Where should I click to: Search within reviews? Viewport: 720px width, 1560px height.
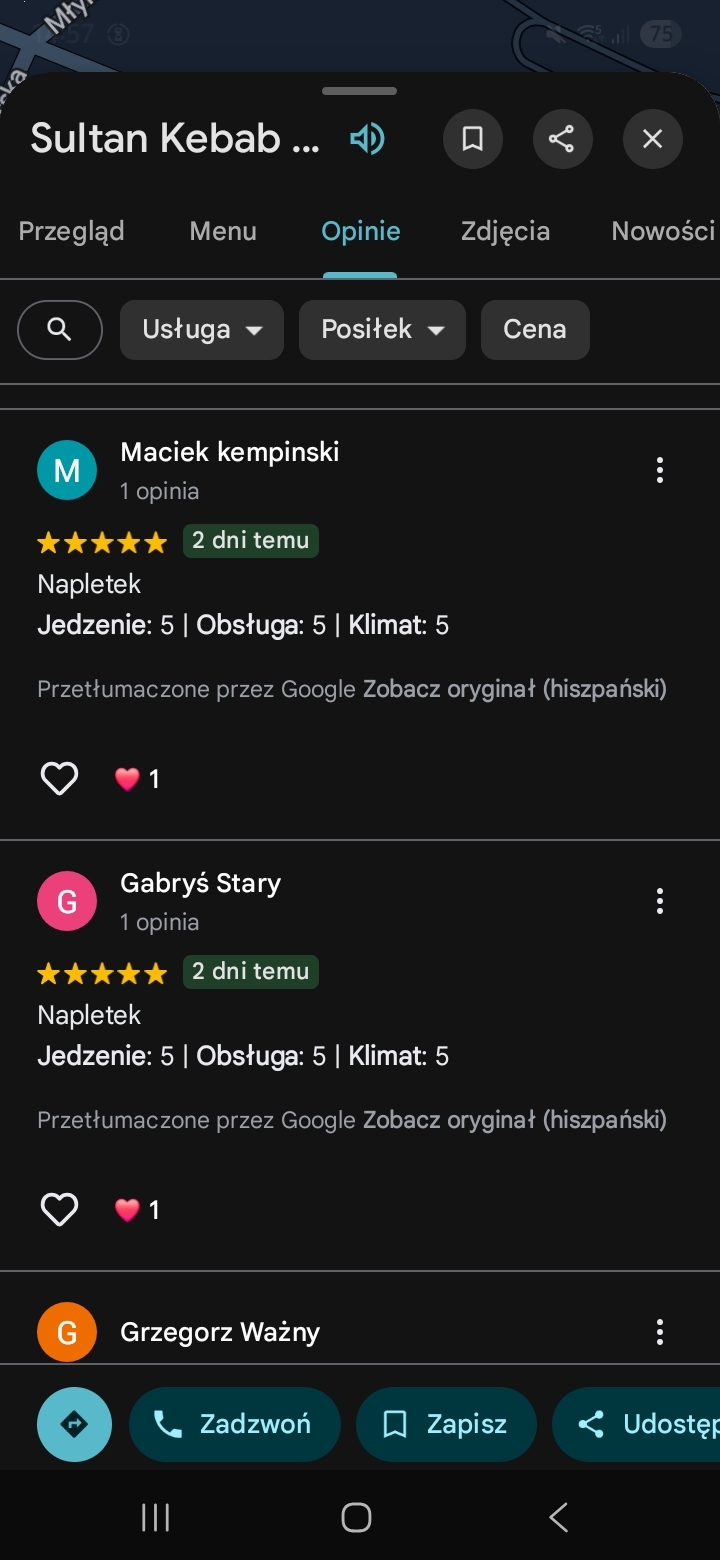[60, 329]
